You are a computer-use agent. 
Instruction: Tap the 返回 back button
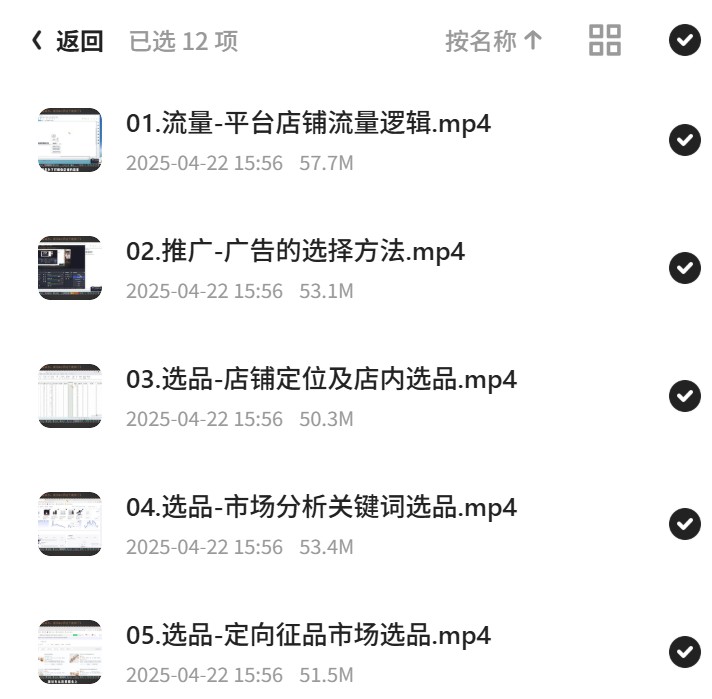tap(67, 41)
